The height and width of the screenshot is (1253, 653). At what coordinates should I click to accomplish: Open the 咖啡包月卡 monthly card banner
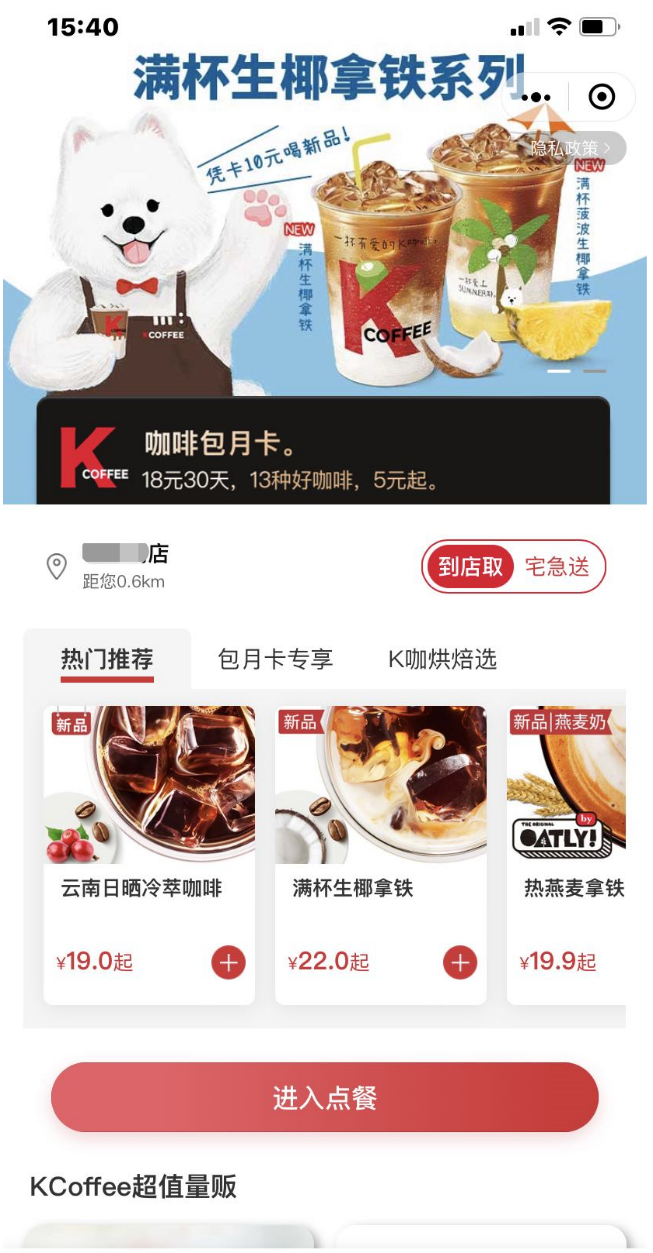323,451
